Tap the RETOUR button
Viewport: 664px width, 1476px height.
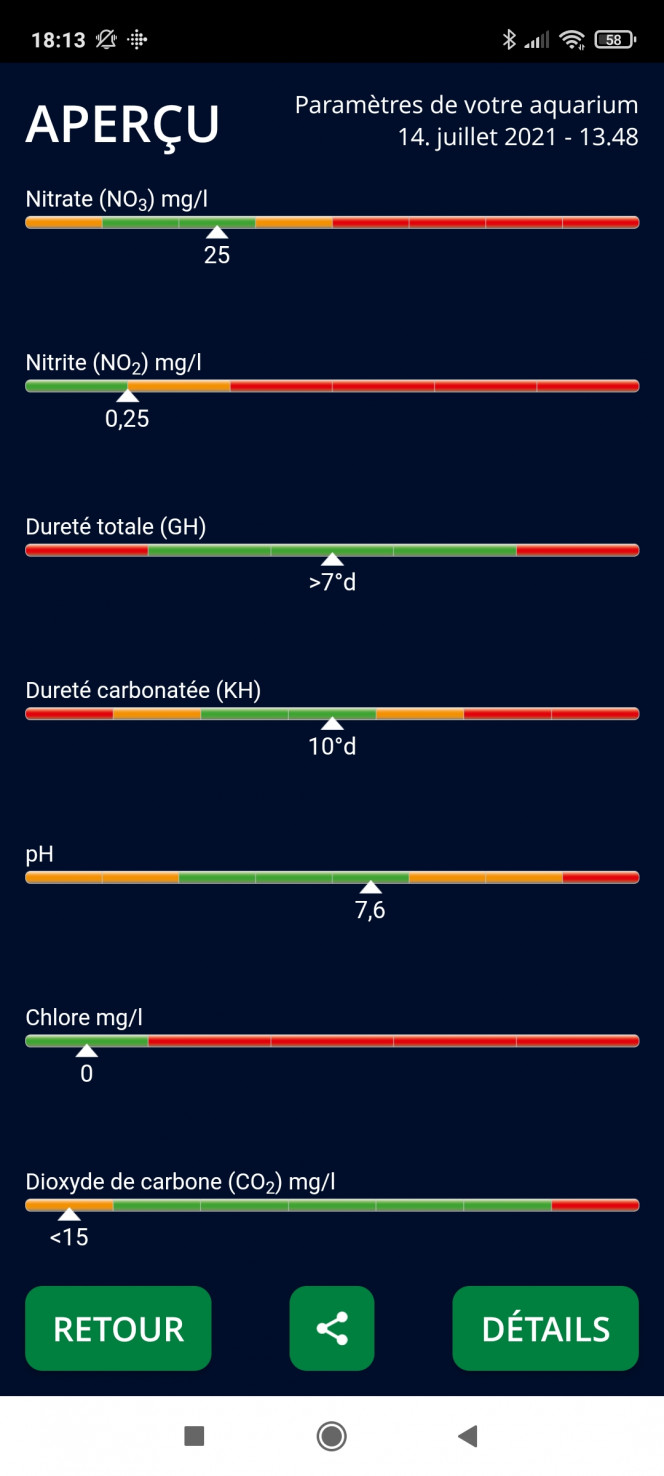(118, 1328)
